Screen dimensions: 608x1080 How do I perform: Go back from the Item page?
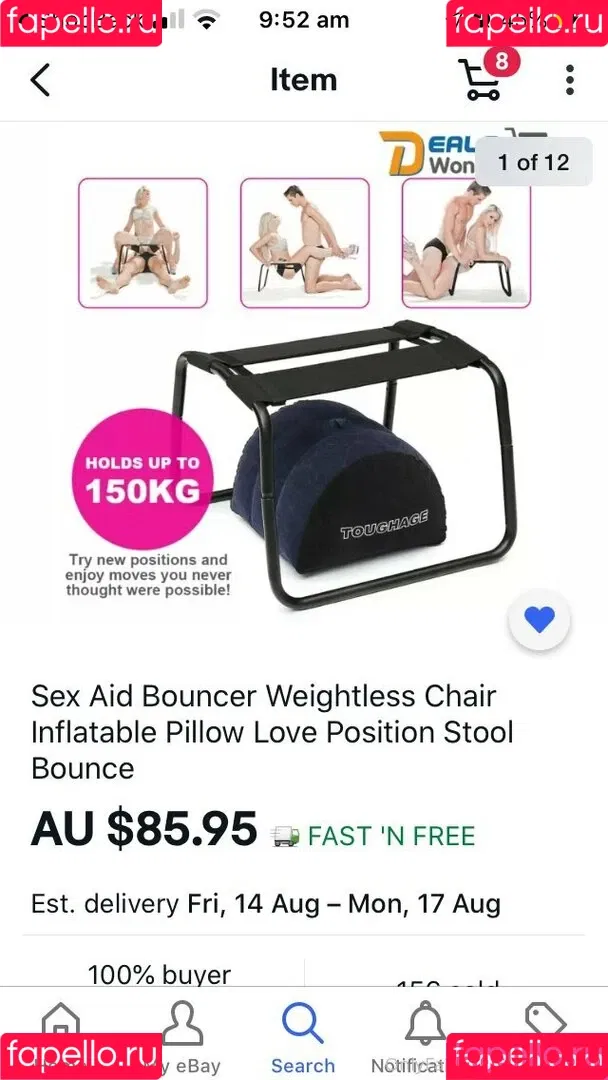[40, 80]
